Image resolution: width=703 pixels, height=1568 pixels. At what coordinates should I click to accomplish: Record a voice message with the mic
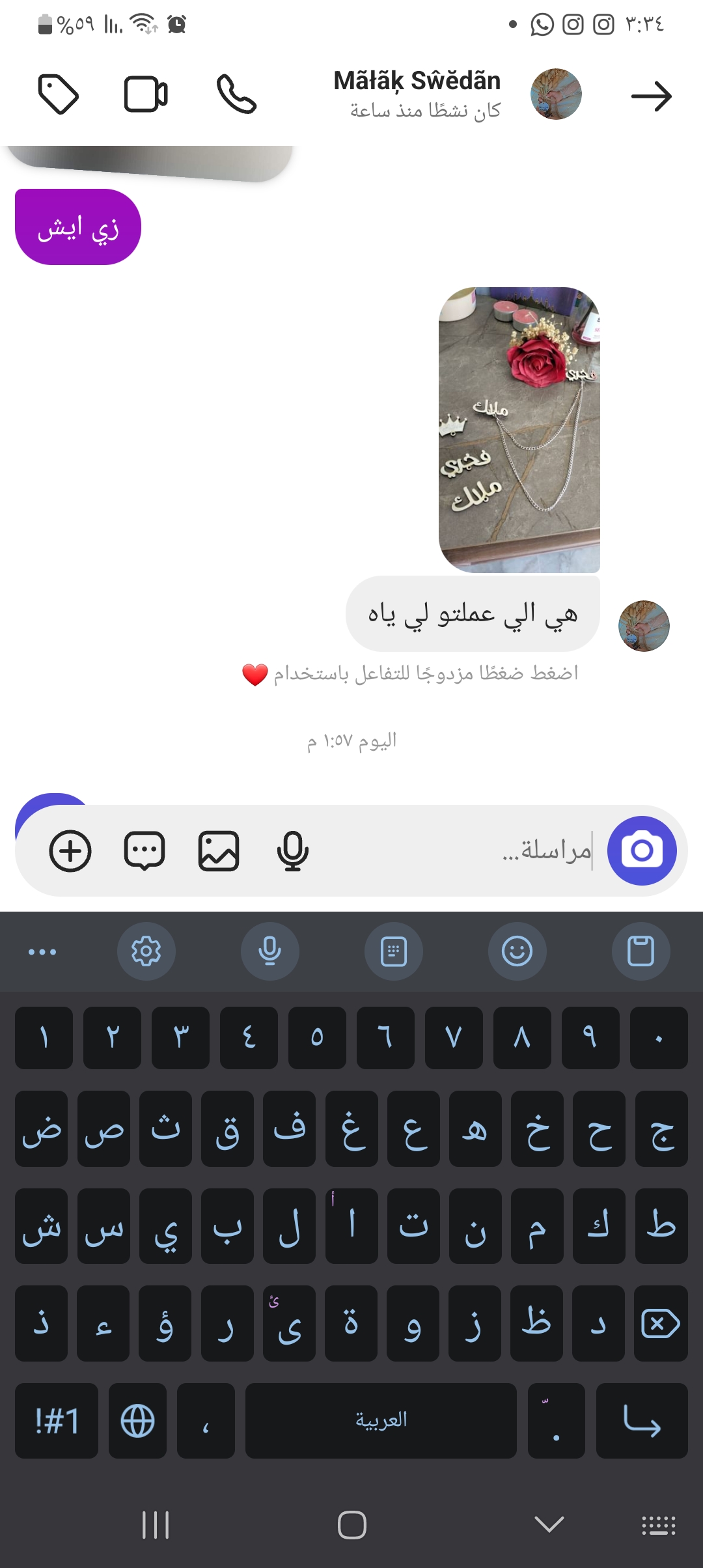pyautogui.click(x=292, y=850)
